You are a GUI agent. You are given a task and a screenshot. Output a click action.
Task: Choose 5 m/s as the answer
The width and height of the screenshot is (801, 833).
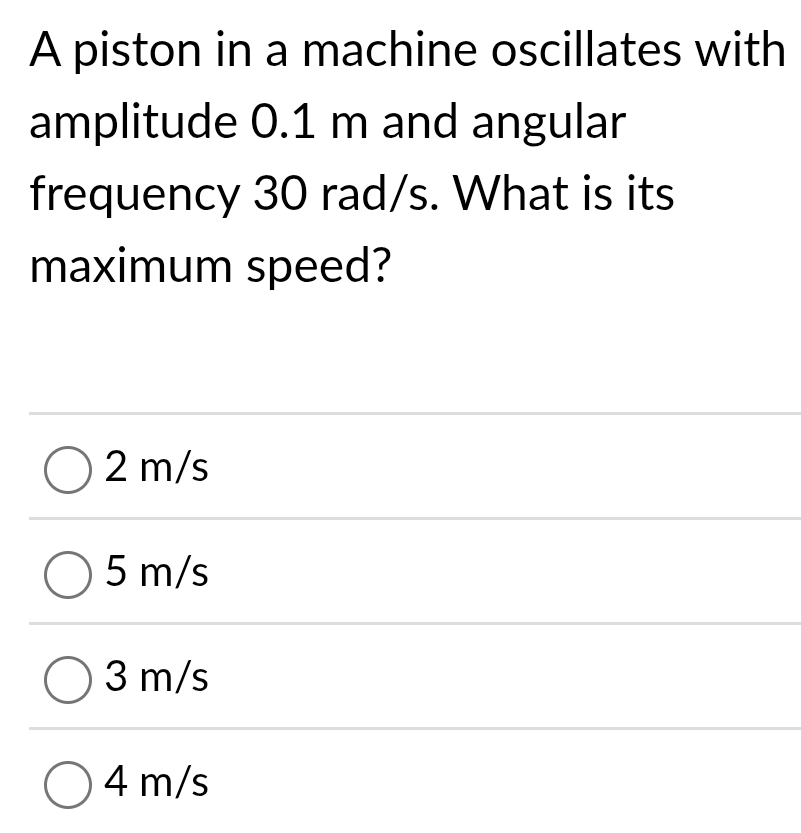coord(68,573)
